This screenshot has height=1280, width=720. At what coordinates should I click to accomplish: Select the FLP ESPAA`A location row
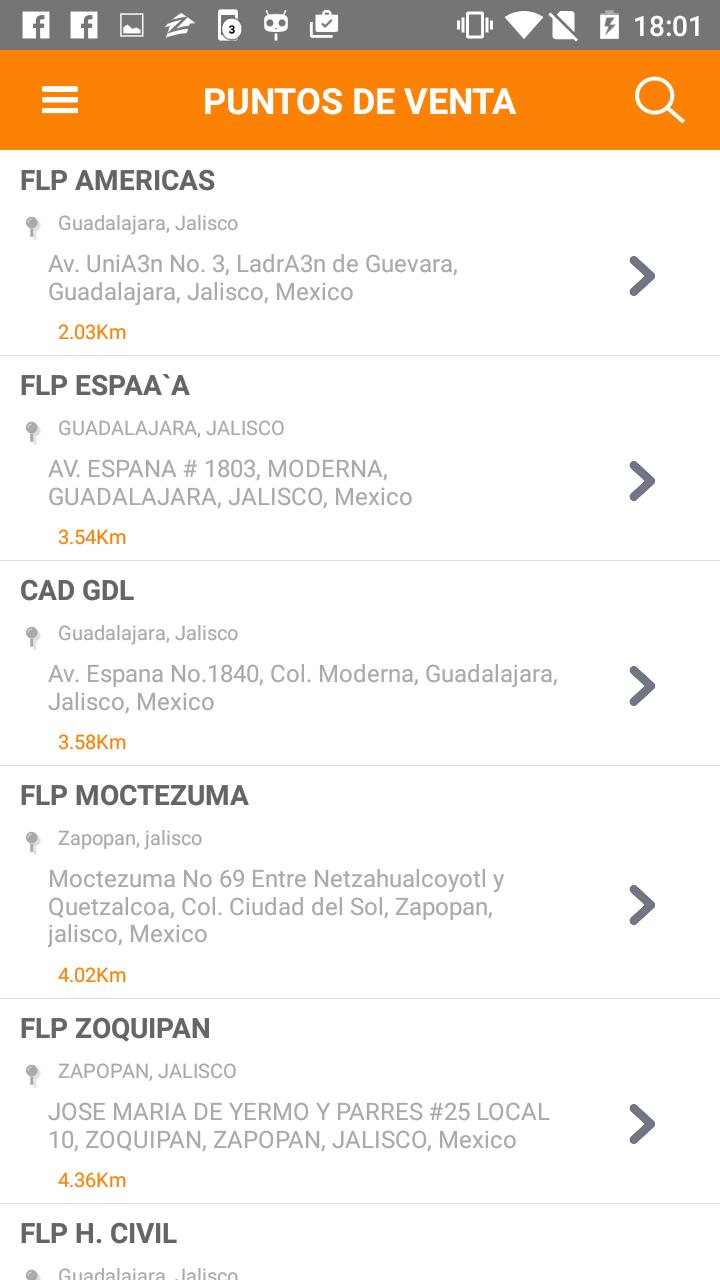[360, 458]
